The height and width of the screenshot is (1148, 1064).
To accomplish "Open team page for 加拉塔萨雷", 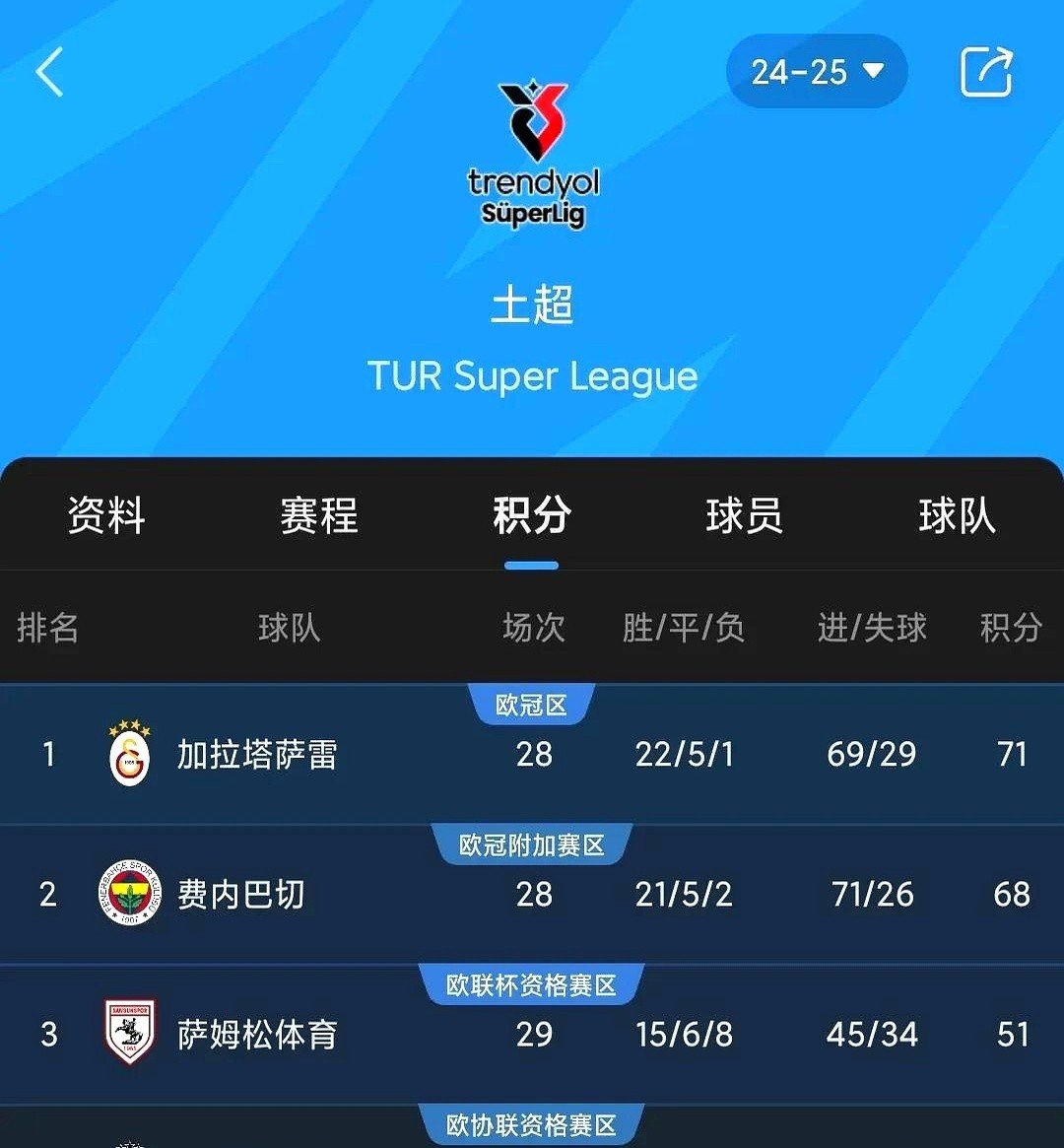I will (259, 755).
